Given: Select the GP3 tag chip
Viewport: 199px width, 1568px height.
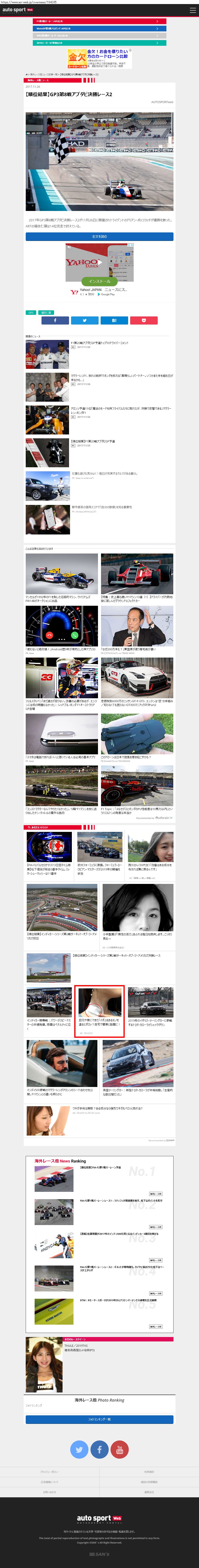Looking at the screenshot, I should [30, 312].
